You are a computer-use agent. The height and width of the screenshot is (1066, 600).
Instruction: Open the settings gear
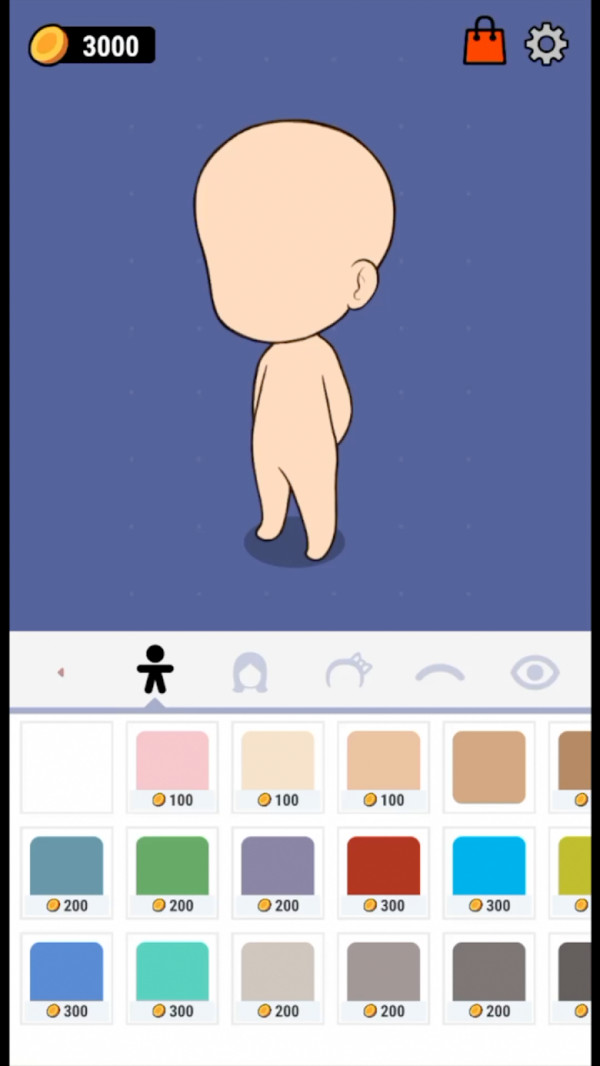pyautogui.click(x=546, y=44)
